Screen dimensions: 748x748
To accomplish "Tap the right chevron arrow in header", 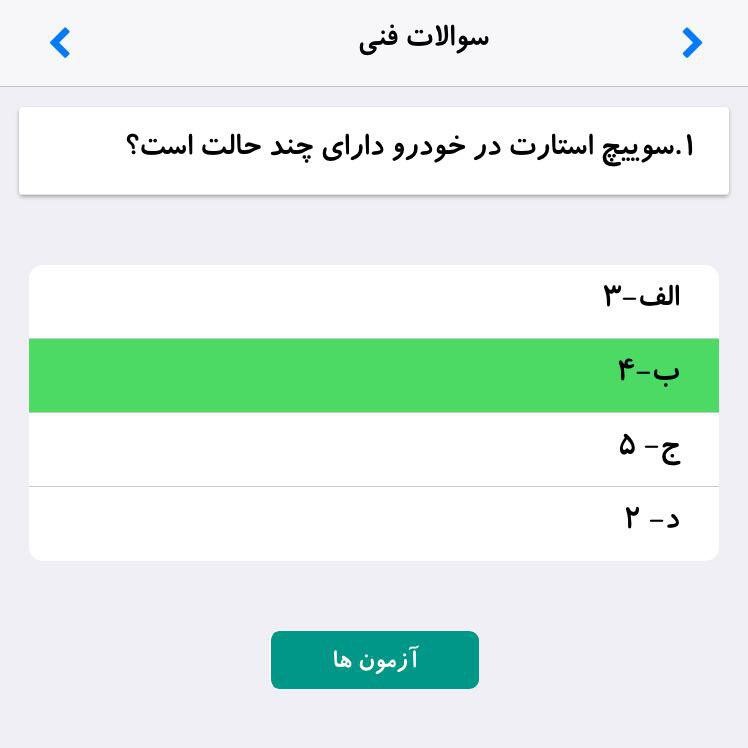I will tap(692, 43).
